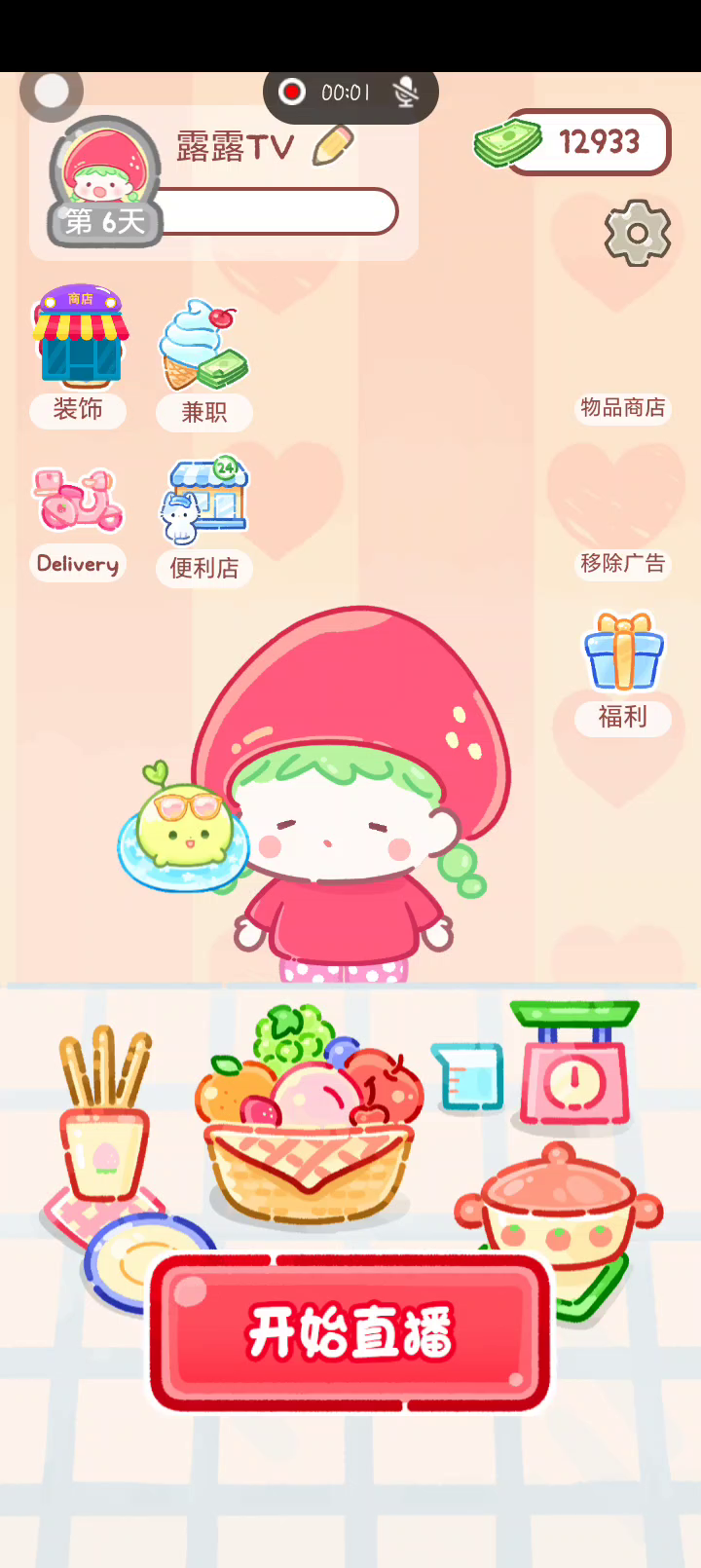
Task: Open the 装饰 decoration shop
Action: pyautogui.click(x=80, y=355)
